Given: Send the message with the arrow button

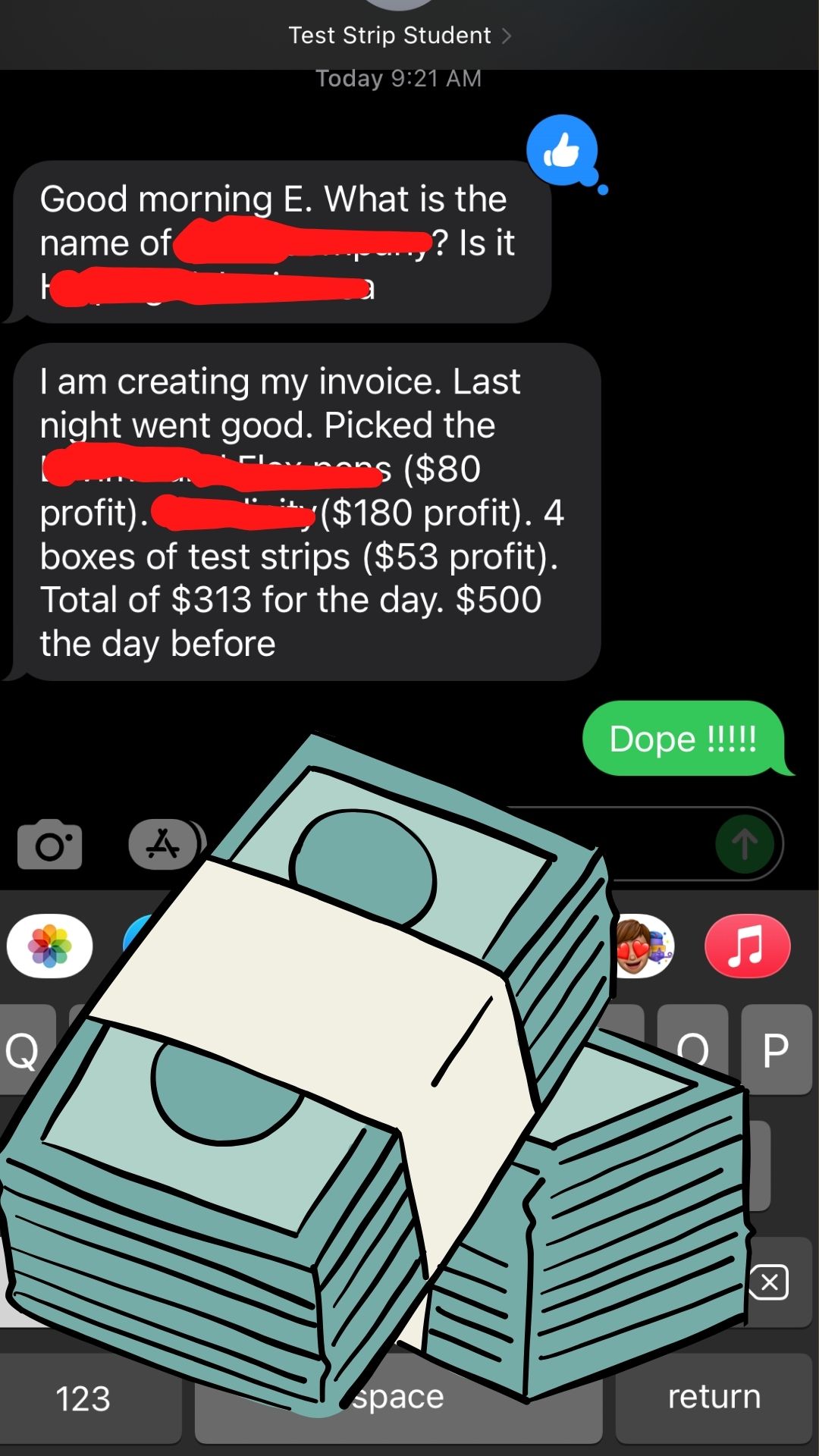Looking at the screenshot, I should [745, 844].
